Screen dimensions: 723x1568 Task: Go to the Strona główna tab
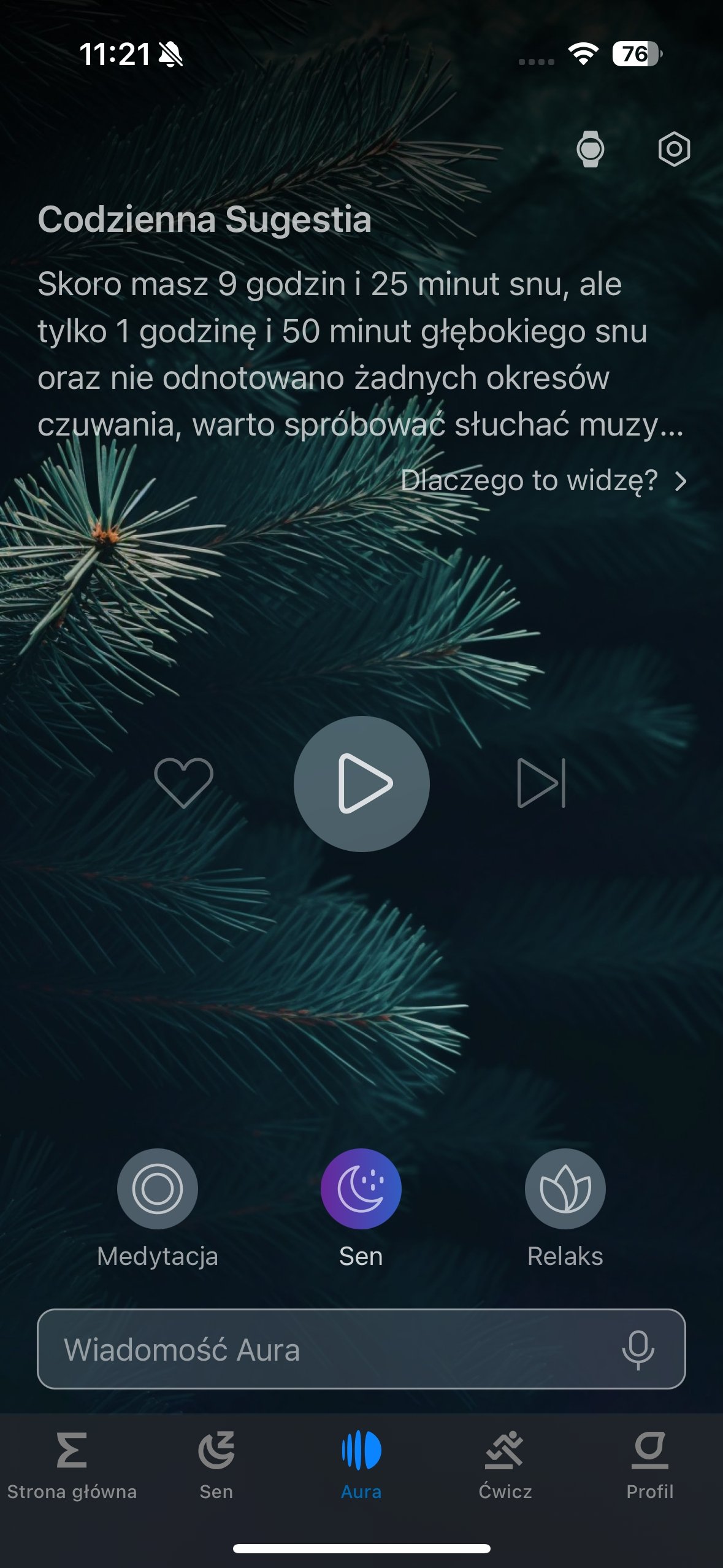click(x=72, y=1465)
